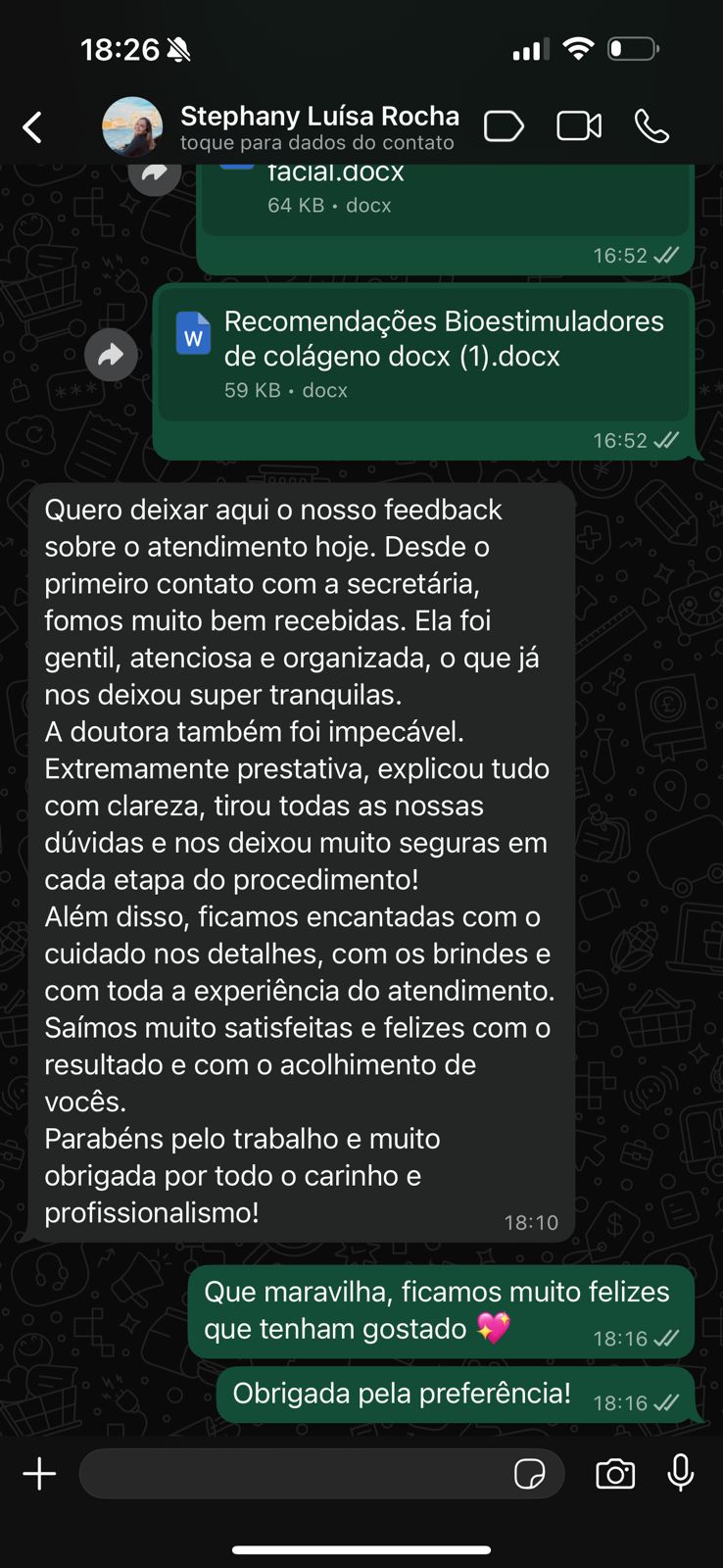
Task: Forward the facial.docx document
Action: 155,174
